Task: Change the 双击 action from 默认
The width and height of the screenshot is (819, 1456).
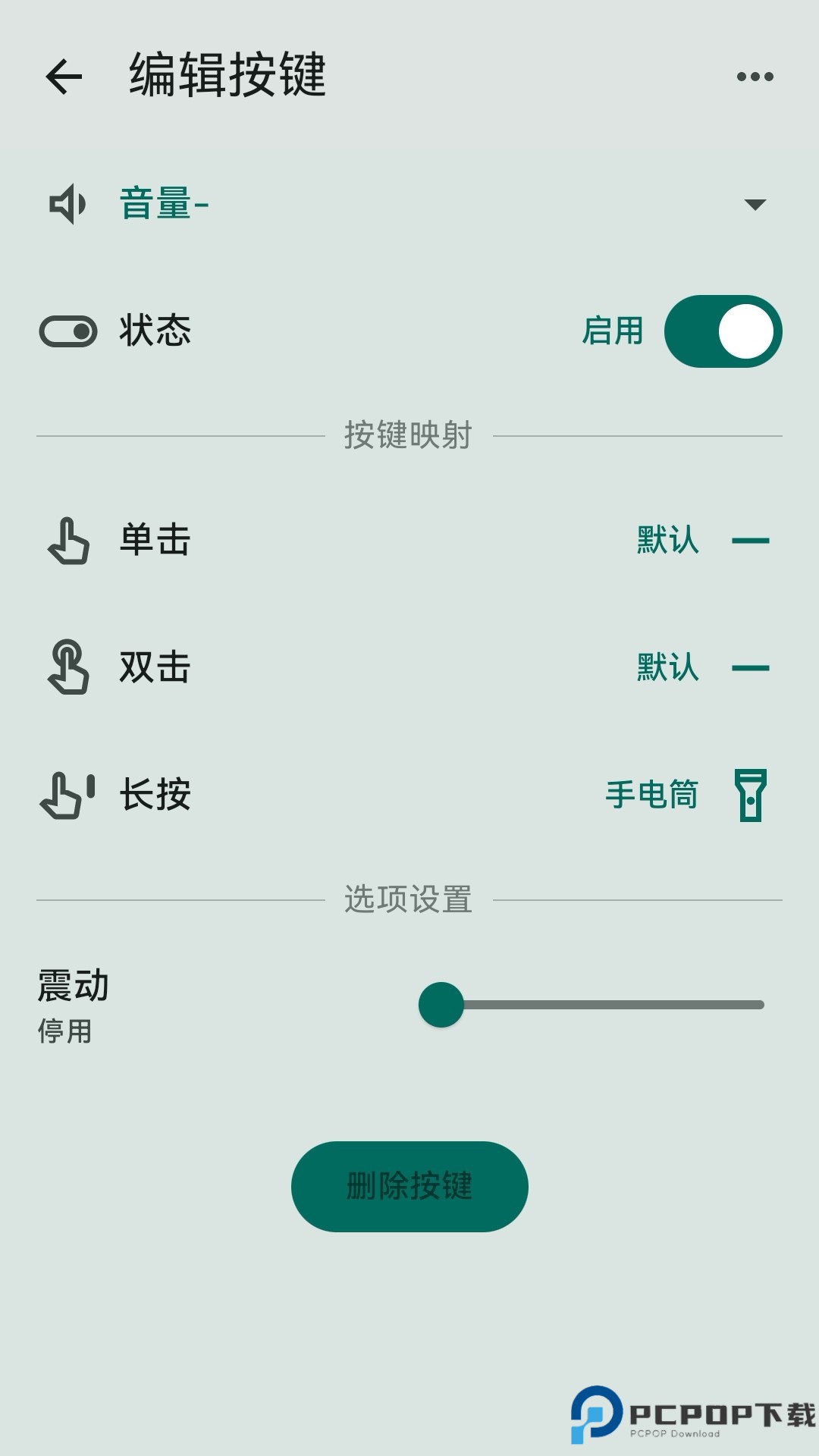Action: click(x=666, y=667)
